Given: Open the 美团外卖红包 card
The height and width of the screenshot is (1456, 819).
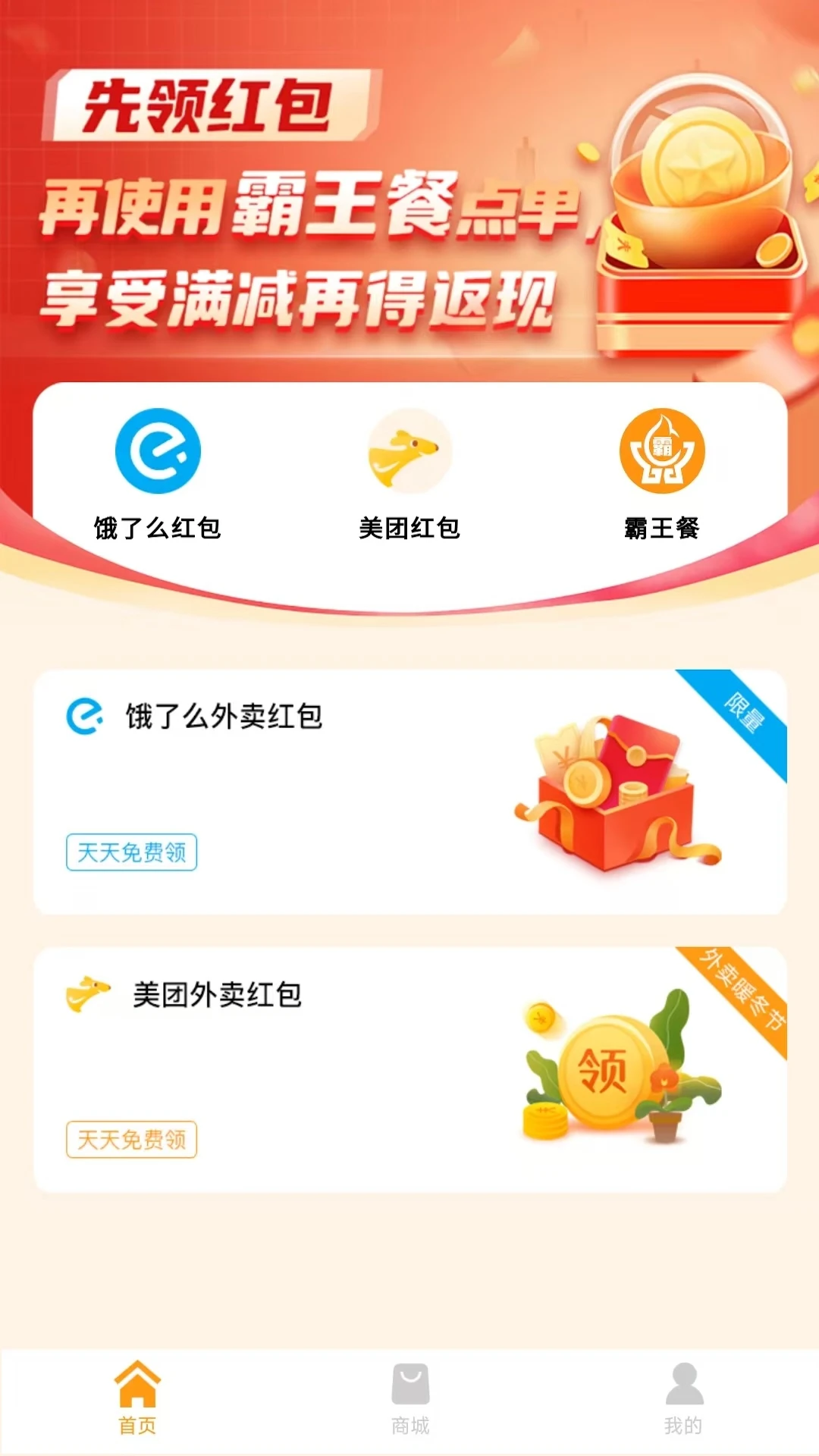Looking at the screenshot, I should pyautogui.click(x=409, y=1069).
